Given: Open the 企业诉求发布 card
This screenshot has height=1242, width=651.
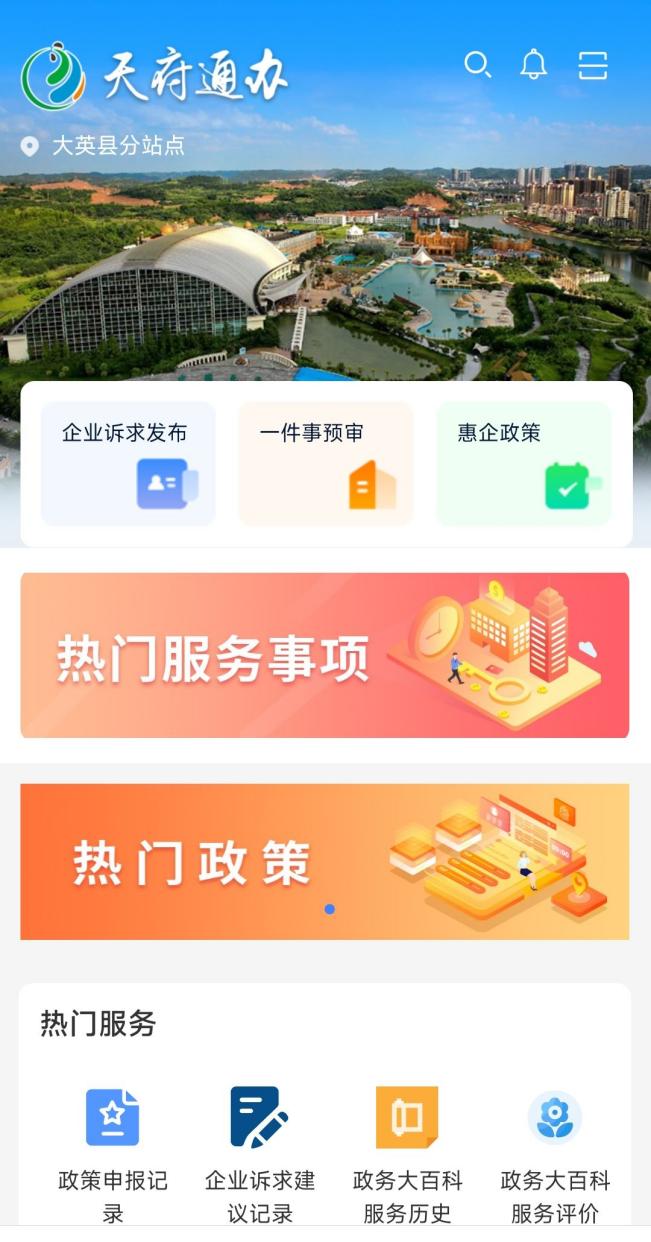Looking at the screenshot, I should point(128,464).
